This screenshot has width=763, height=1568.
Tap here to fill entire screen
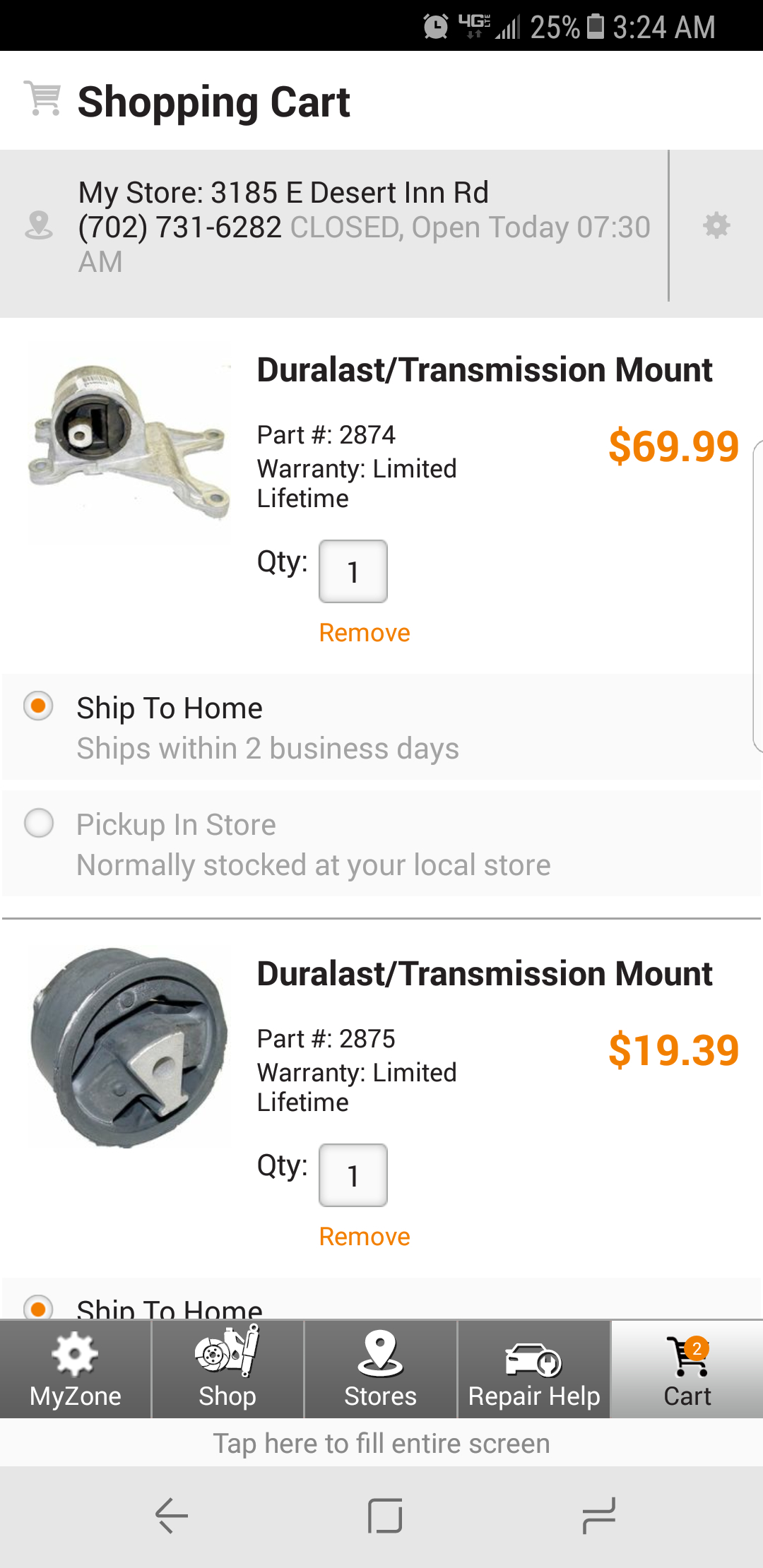tap(381, 1444)
